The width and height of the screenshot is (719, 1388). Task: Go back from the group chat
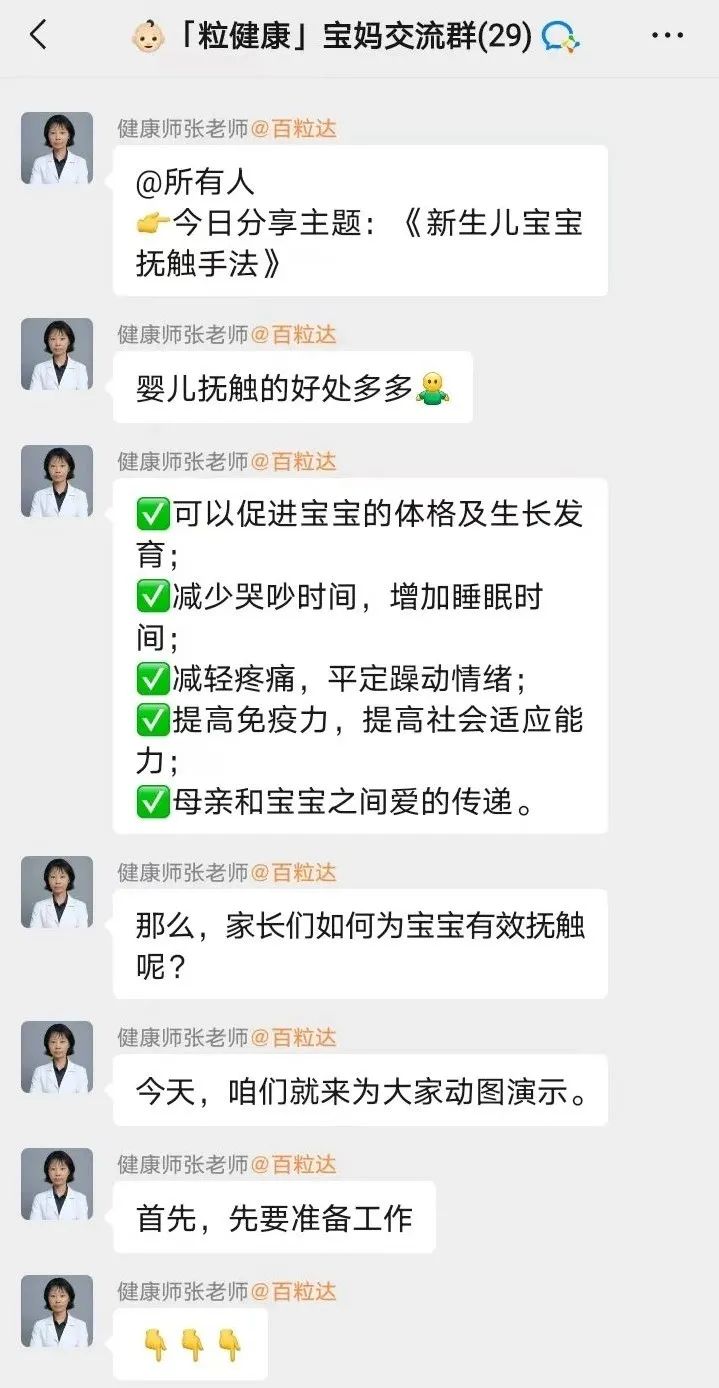[x=38, y=36]
